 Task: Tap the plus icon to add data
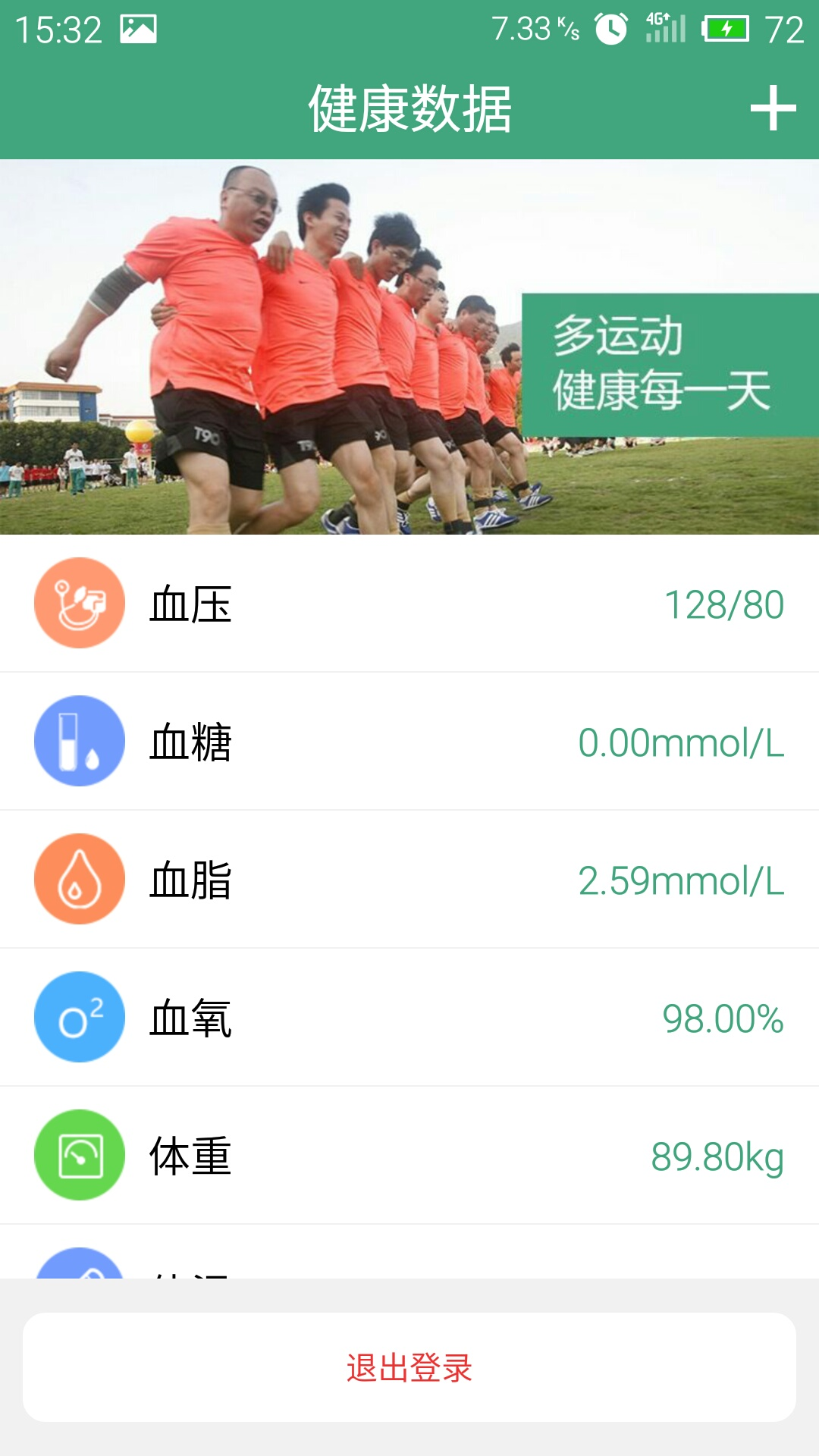coord(773,108)
